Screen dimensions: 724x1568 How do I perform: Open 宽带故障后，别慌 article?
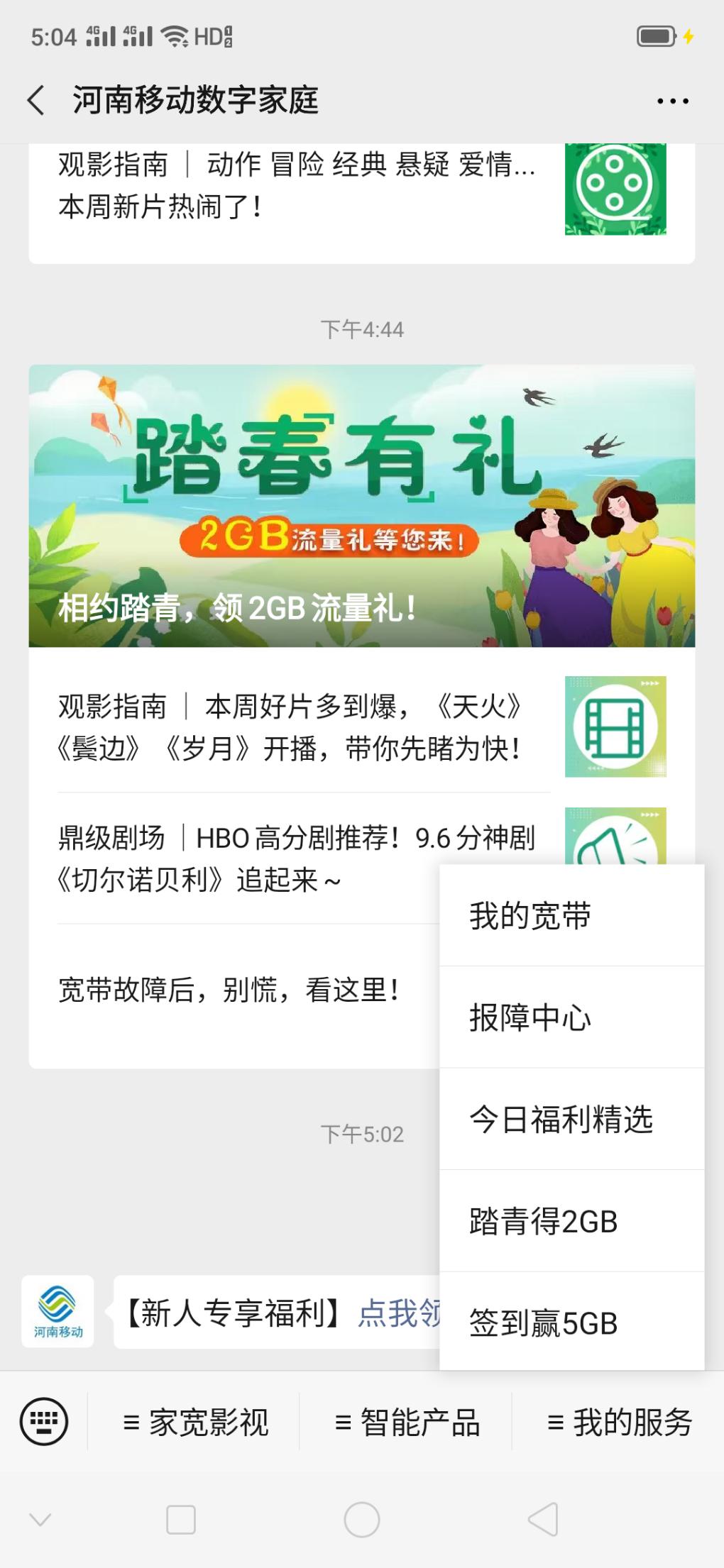tap(229, 990)
